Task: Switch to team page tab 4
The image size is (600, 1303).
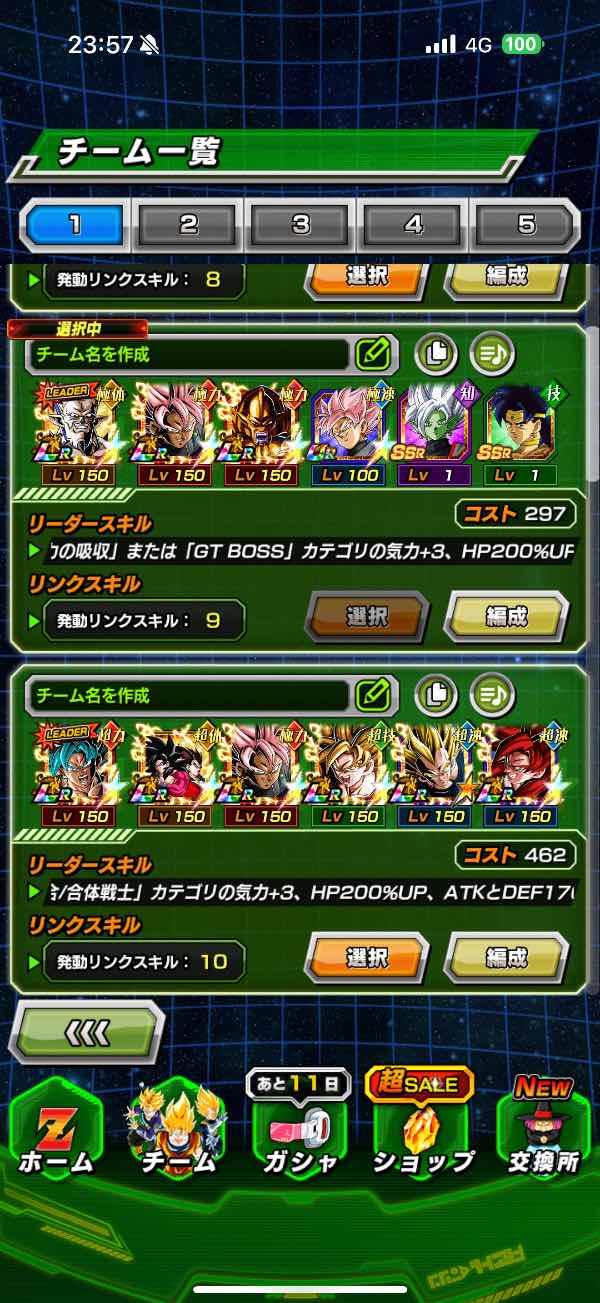Action: (413, 224)
